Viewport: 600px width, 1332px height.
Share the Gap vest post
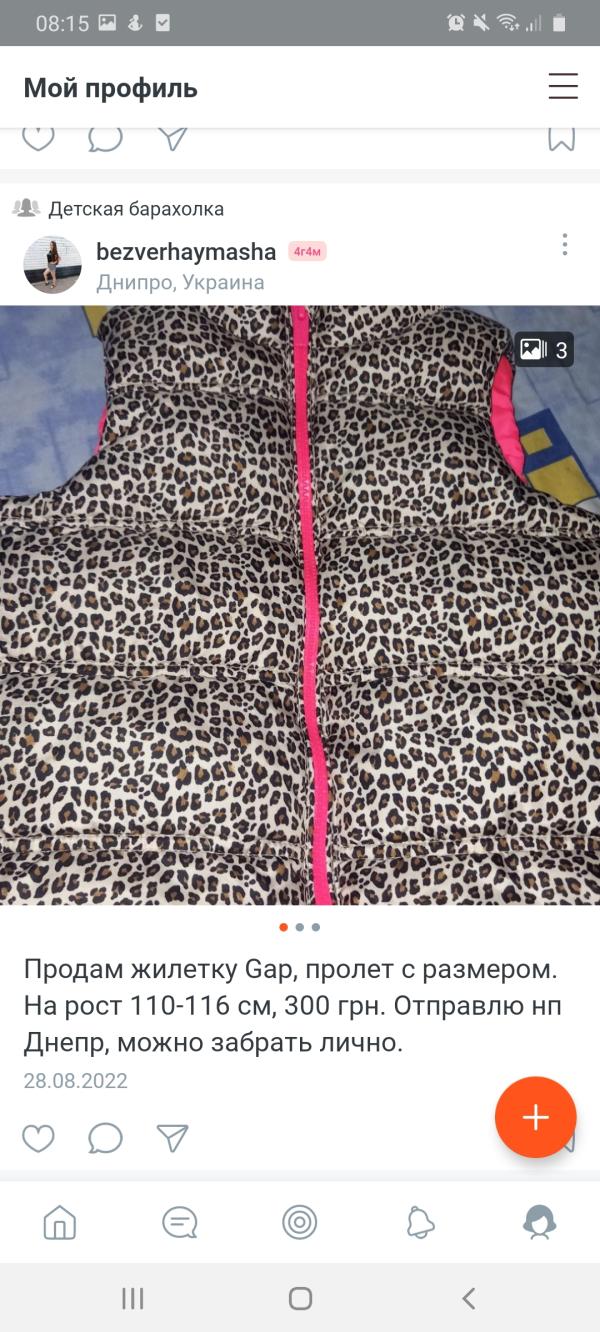[172, 1138]
